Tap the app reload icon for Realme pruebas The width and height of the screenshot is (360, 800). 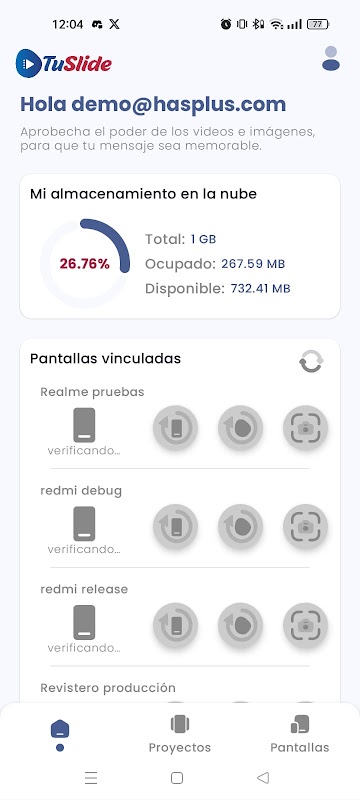pos(241,428)
